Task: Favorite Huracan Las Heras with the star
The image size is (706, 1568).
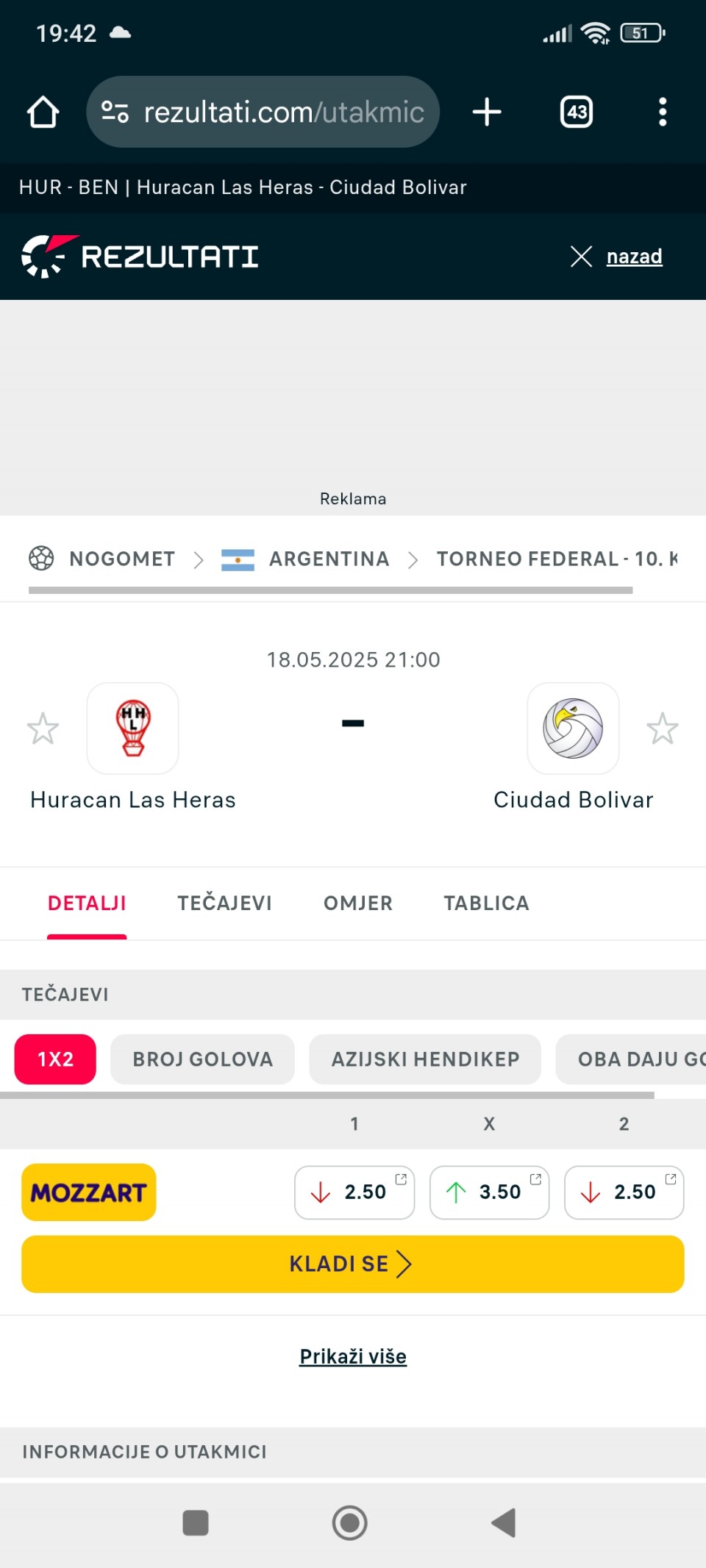Action: tap(43, 728)
